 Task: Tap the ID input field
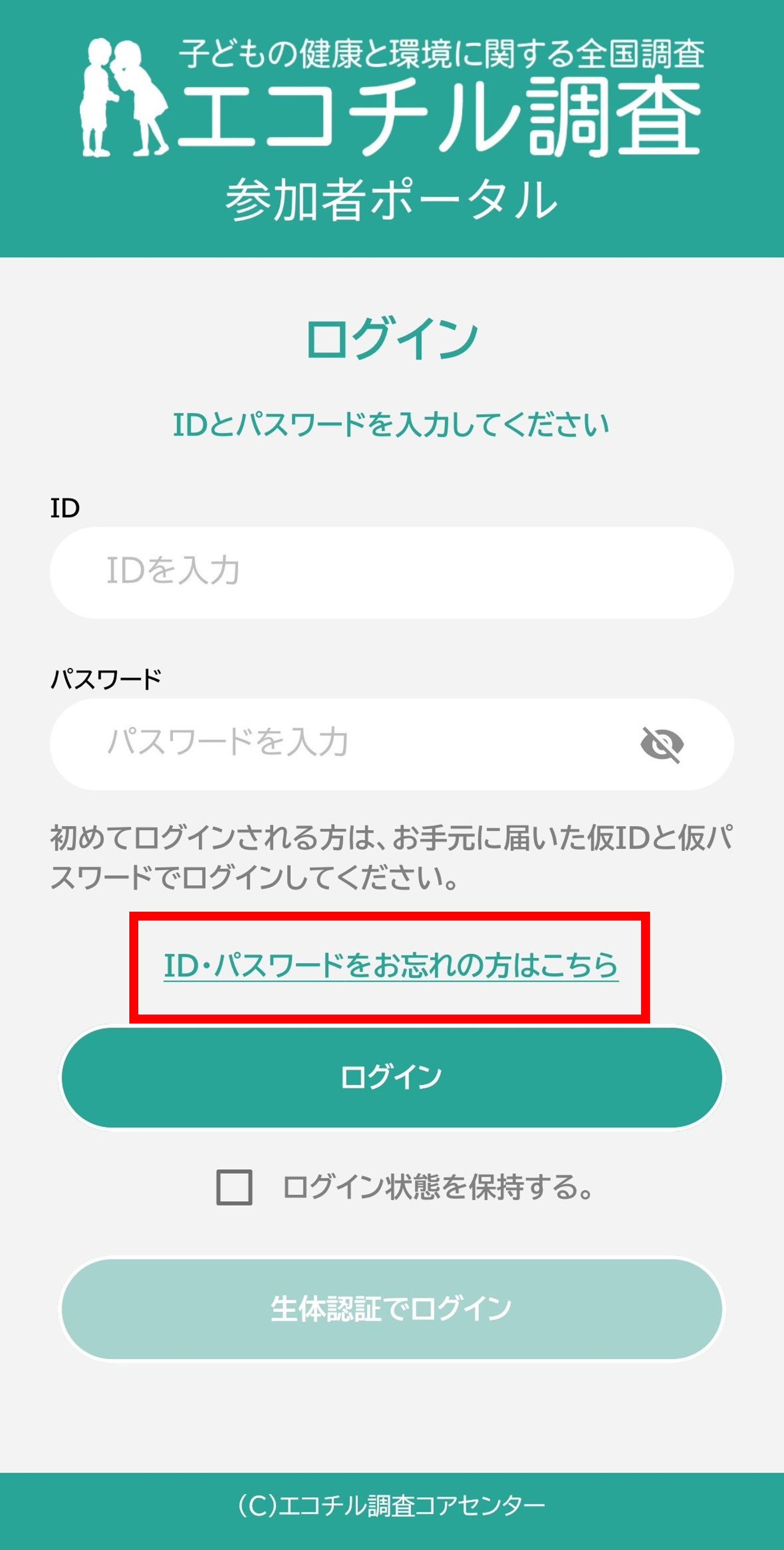tap(391, 572)
